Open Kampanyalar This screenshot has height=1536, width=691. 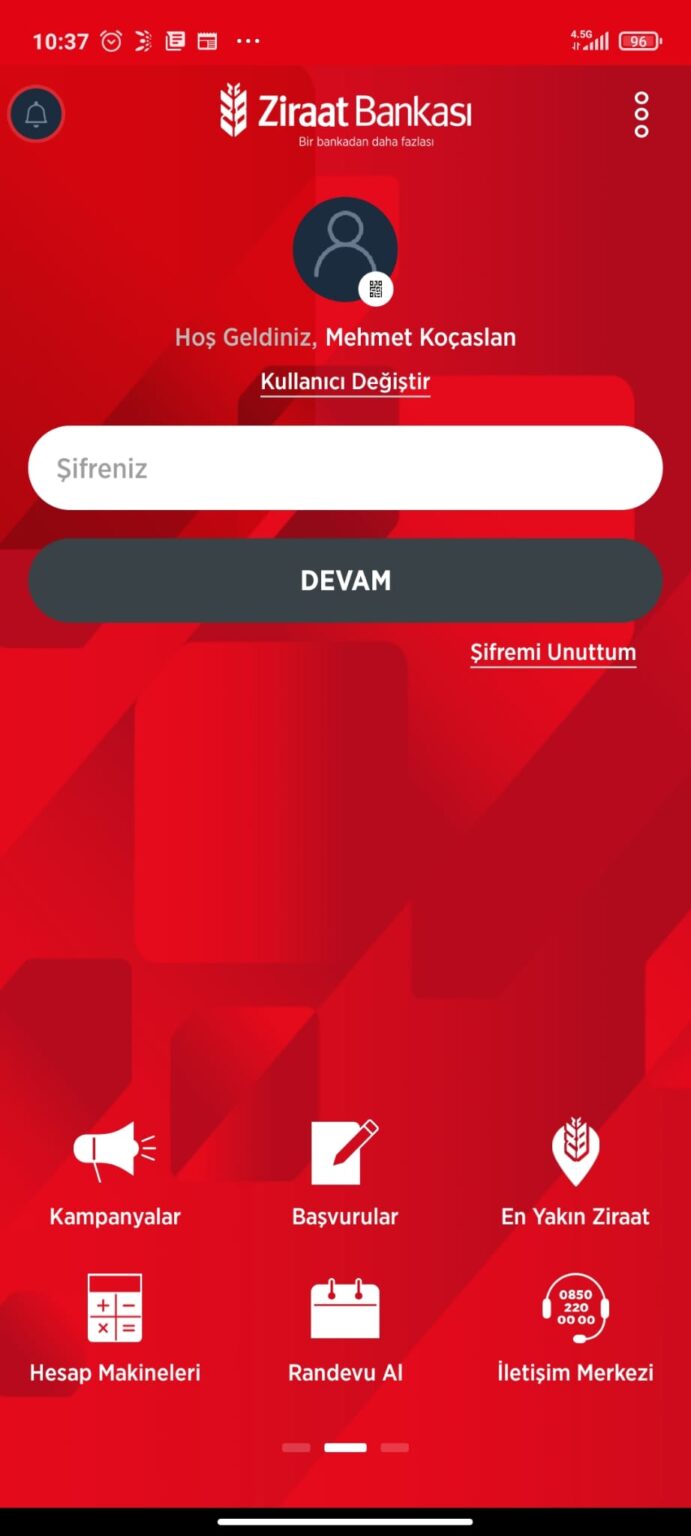pyautogui.click(x=115, y=1174)
